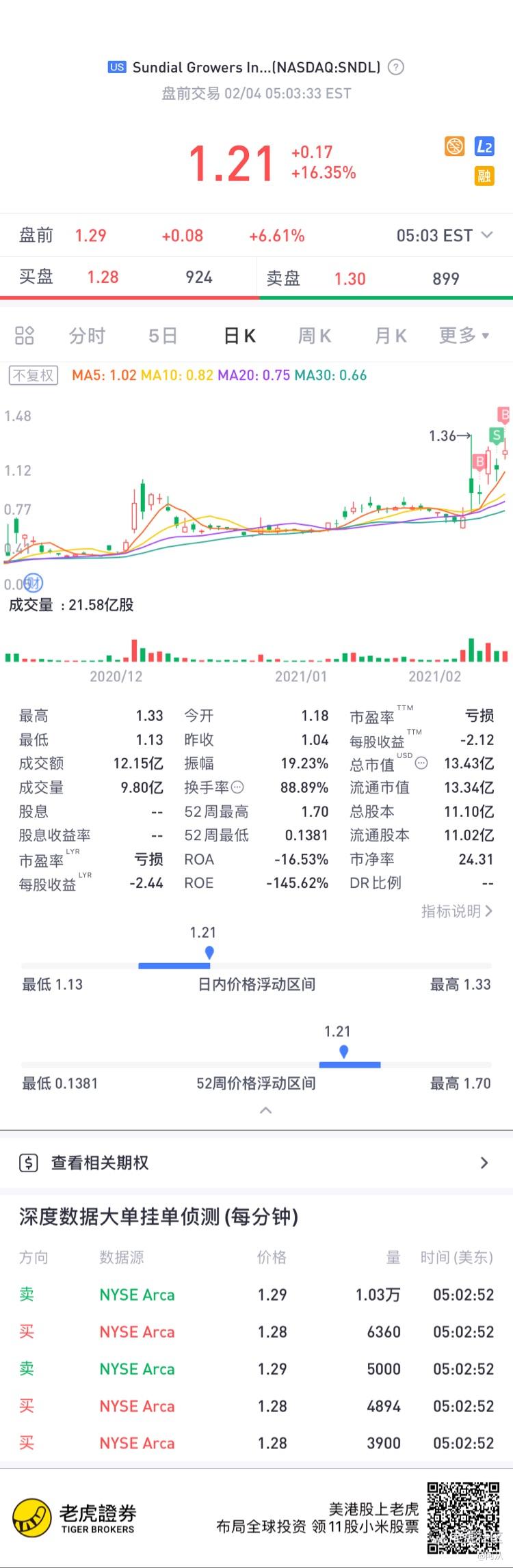
Task: Tap the info icon next to 换手率
Action: tap(238, 787)
